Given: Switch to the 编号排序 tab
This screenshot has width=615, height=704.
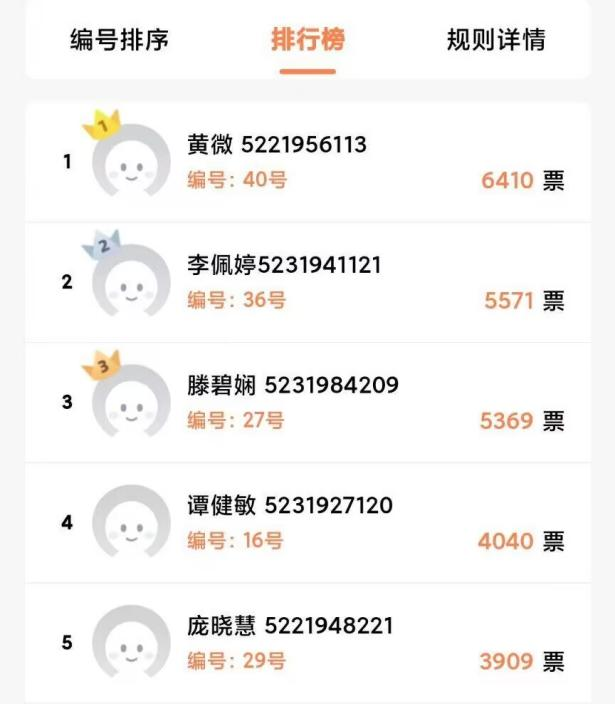Looking at the screenshot, I should tap(119, 40).
